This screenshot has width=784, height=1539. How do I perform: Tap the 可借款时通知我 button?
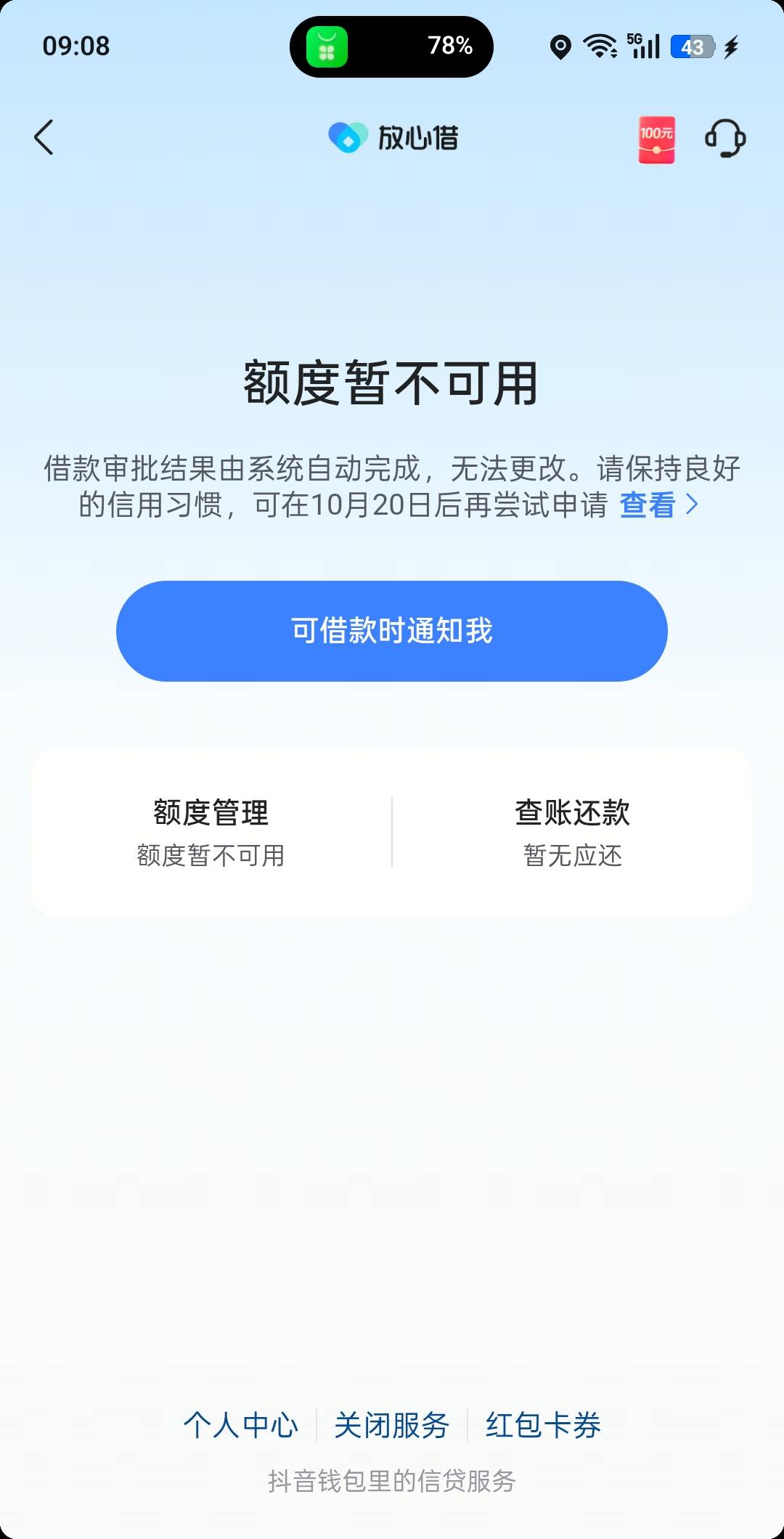point(392,631)
